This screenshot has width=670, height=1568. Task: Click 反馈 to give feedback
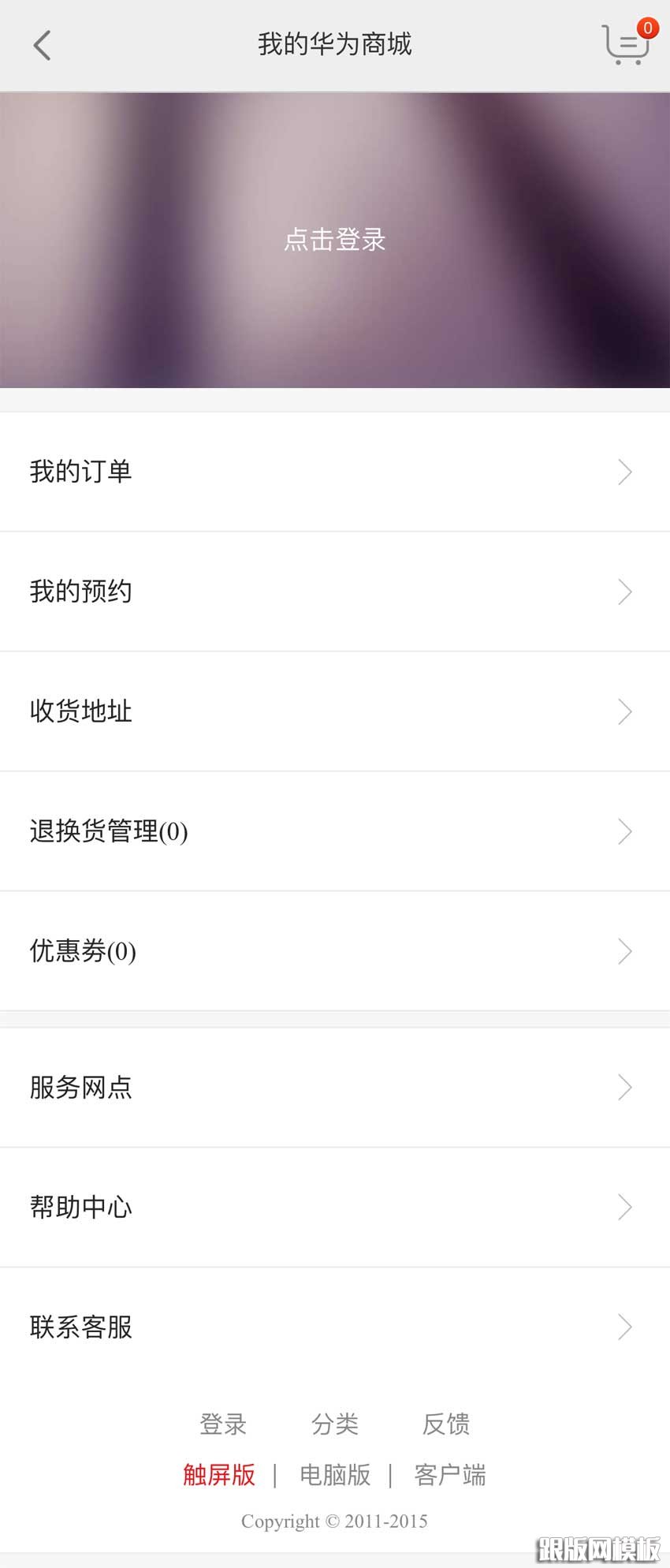(447, 1424)
